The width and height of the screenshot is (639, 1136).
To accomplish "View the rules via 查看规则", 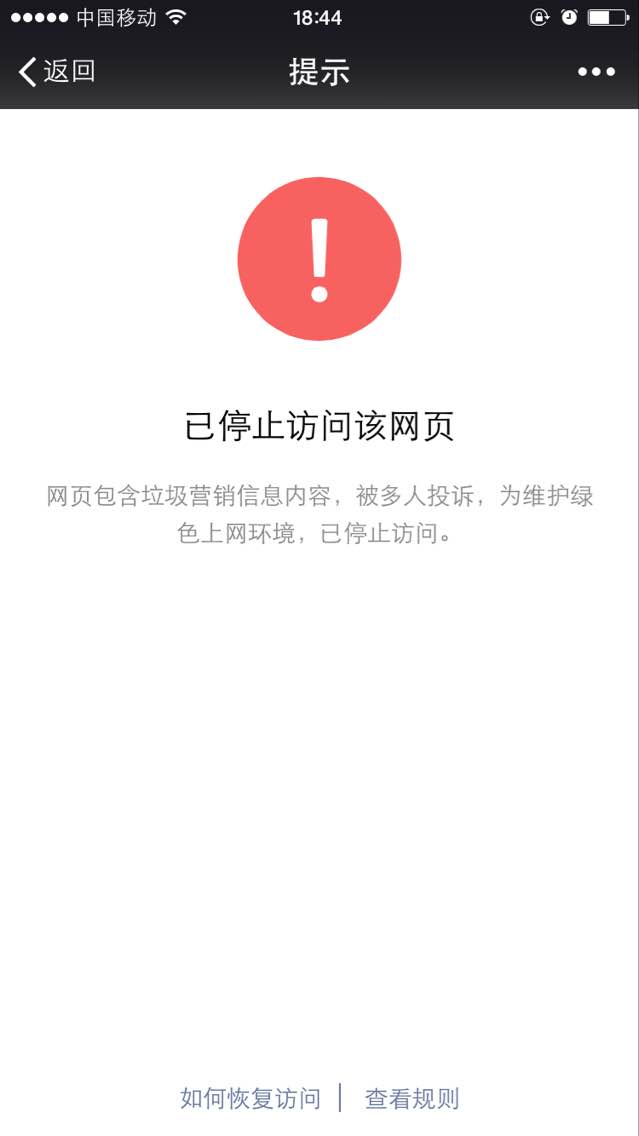I will coord(412,1098).
